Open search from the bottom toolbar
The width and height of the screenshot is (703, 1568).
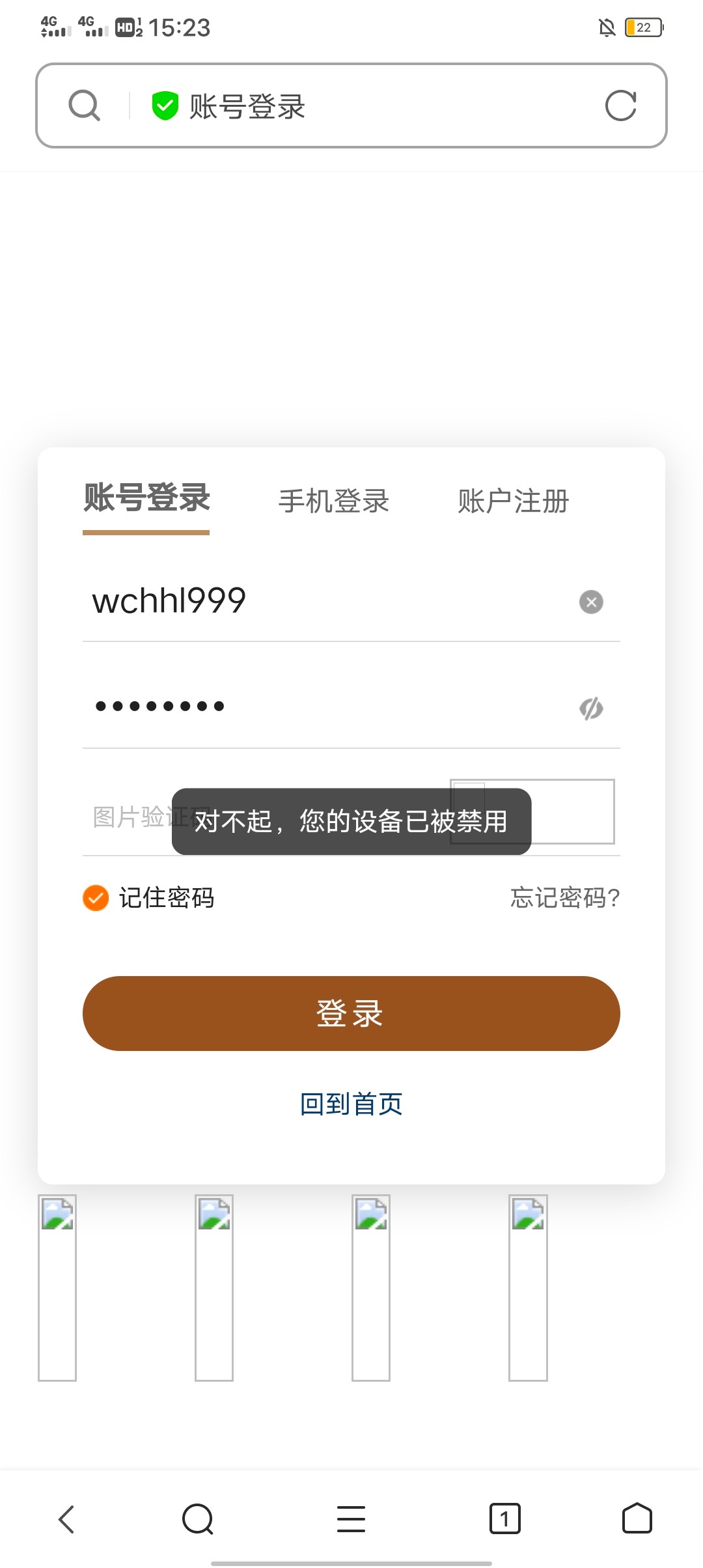coord(198,1519)
